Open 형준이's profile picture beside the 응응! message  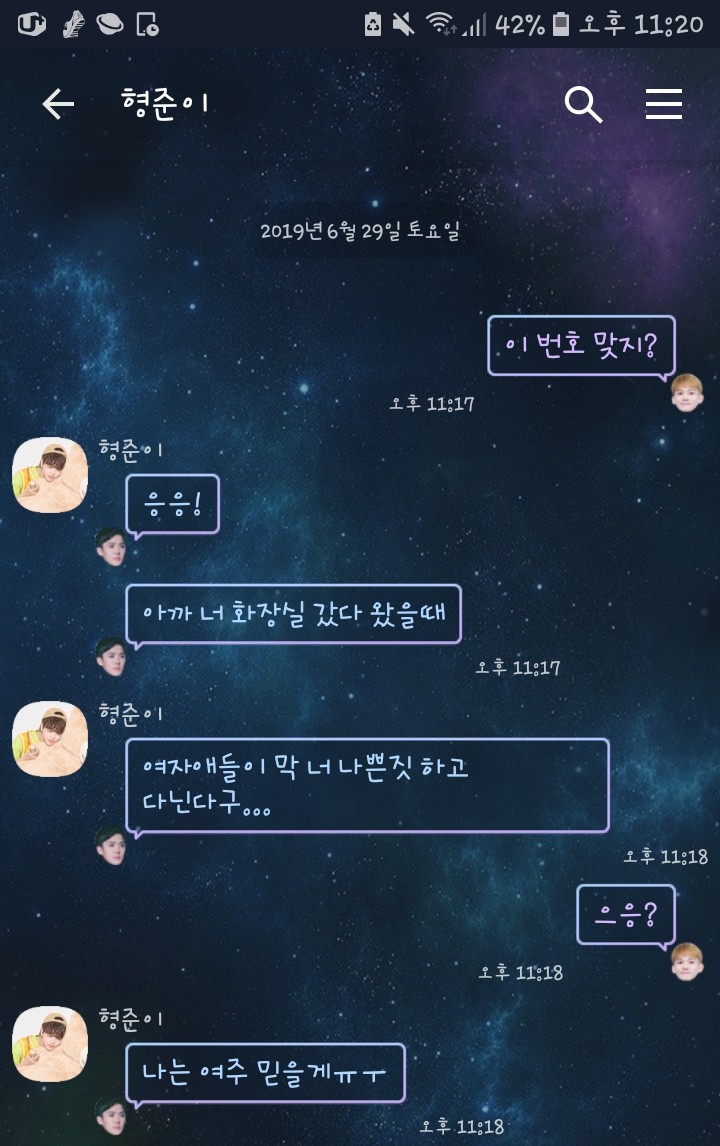50,475
